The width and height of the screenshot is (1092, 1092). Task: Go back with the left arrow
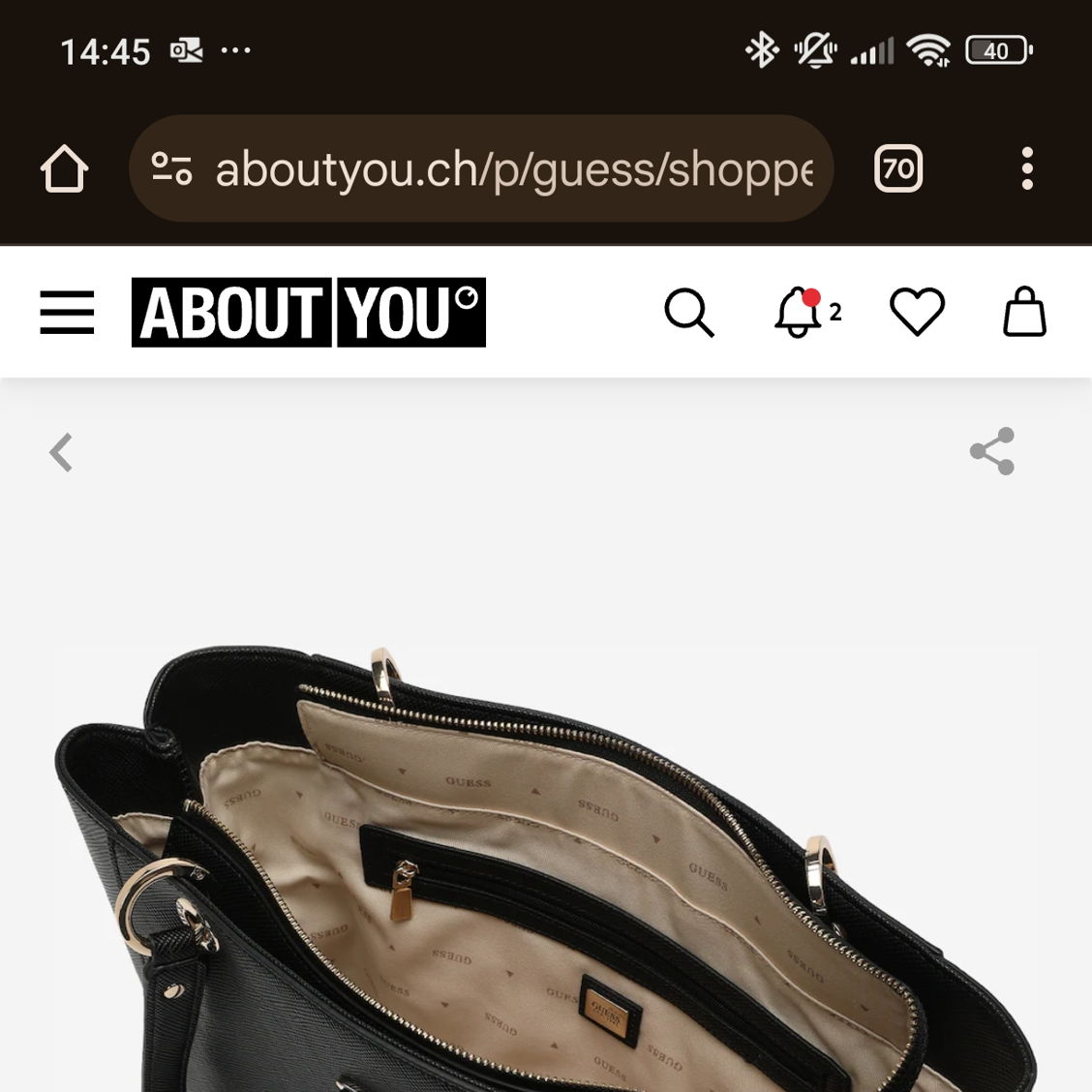[x=62, y=452]
